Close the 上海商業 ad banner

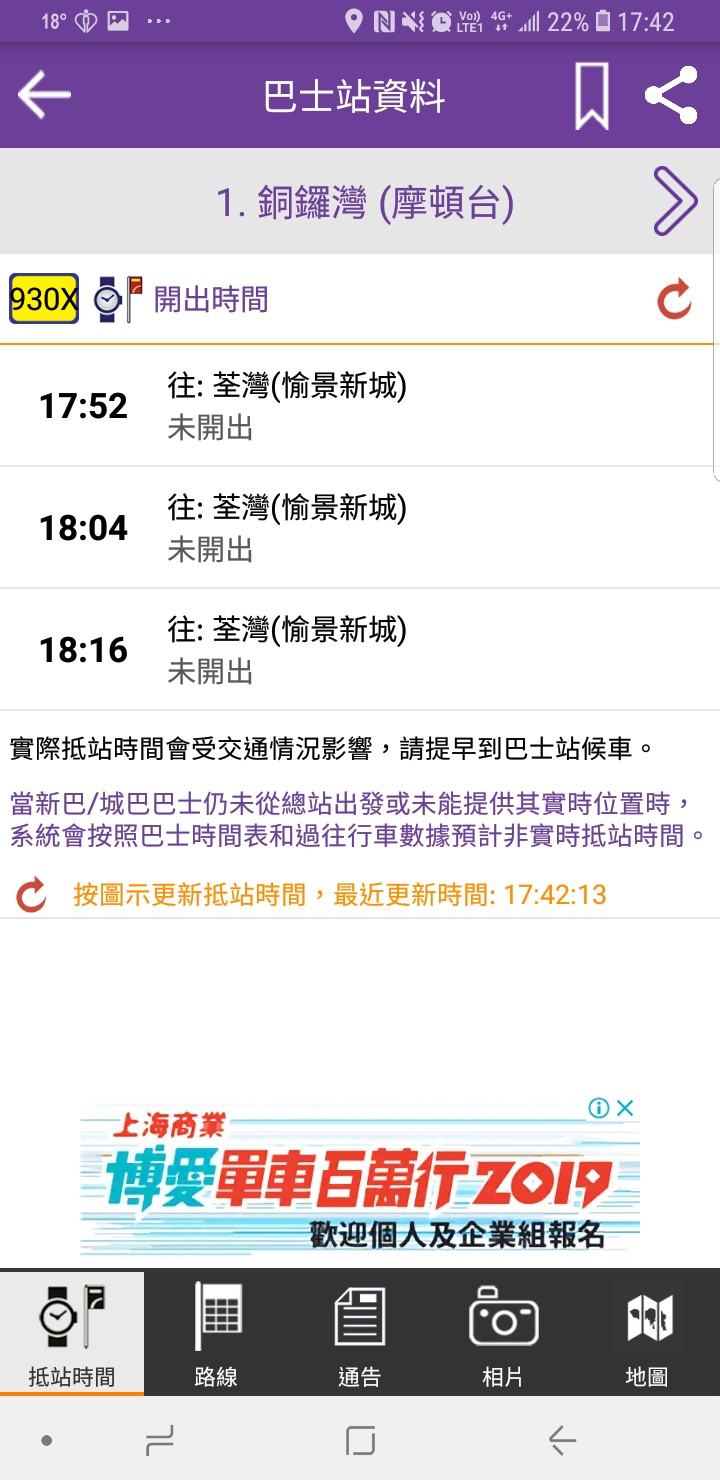coord(625,1108)
